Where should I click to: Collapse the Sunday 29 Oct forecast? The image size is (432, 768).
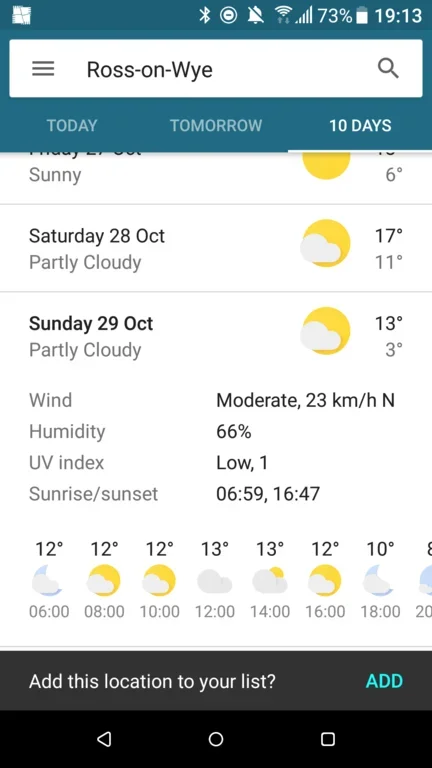coord(216,336)
